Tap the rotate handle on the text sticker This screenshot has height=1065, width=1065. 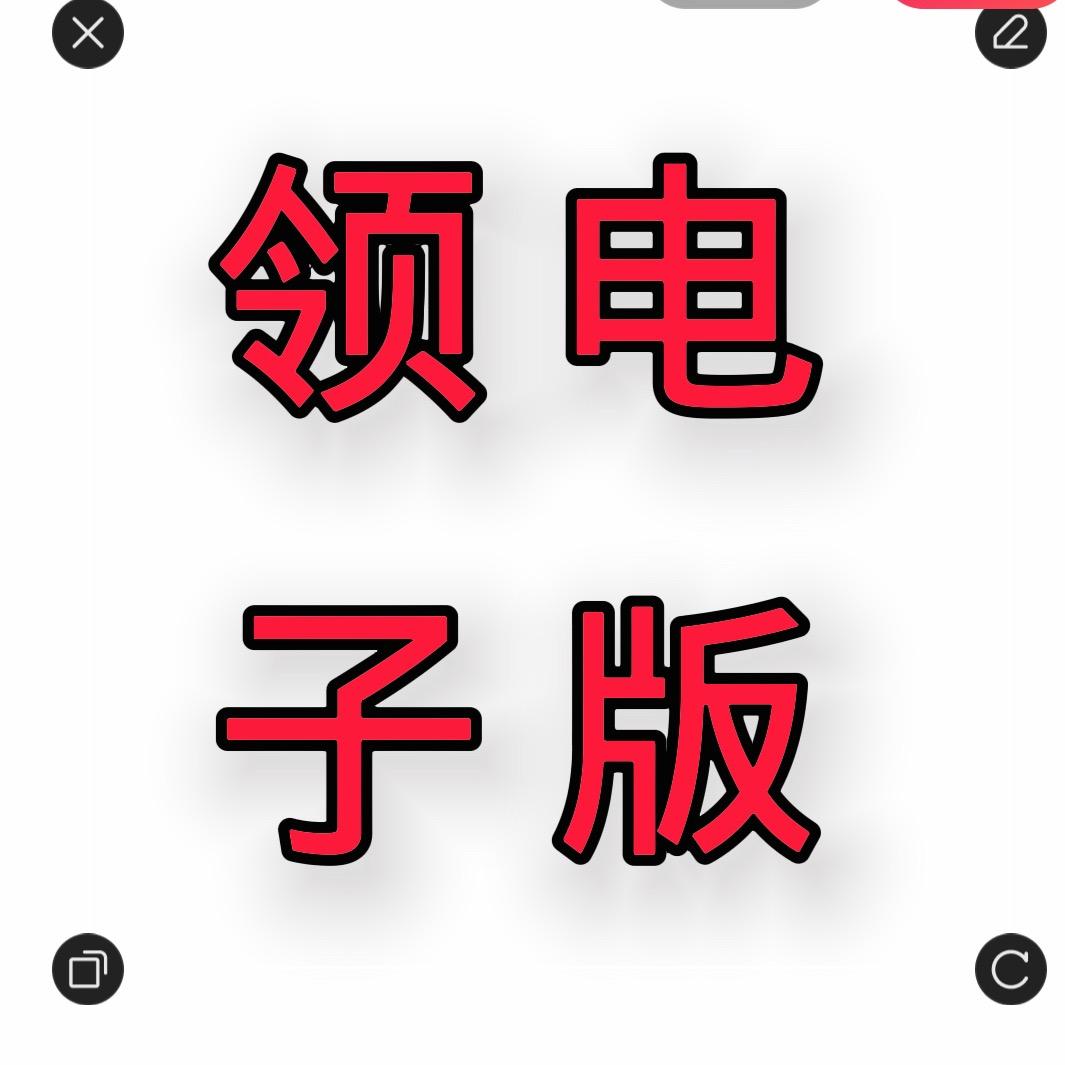[1010, 968]
